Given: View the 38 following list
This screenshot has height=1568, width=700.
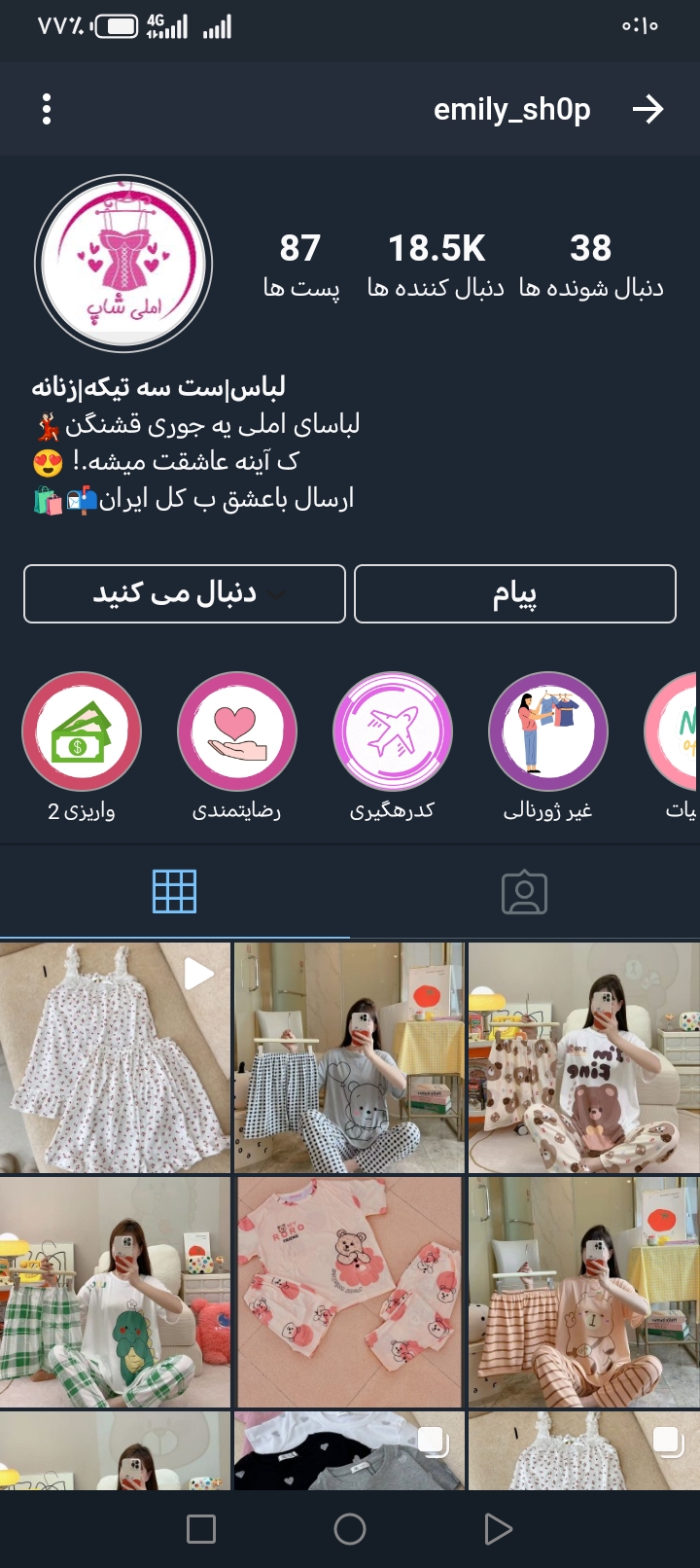Looking at the screenshot, I should click(591, 264).
